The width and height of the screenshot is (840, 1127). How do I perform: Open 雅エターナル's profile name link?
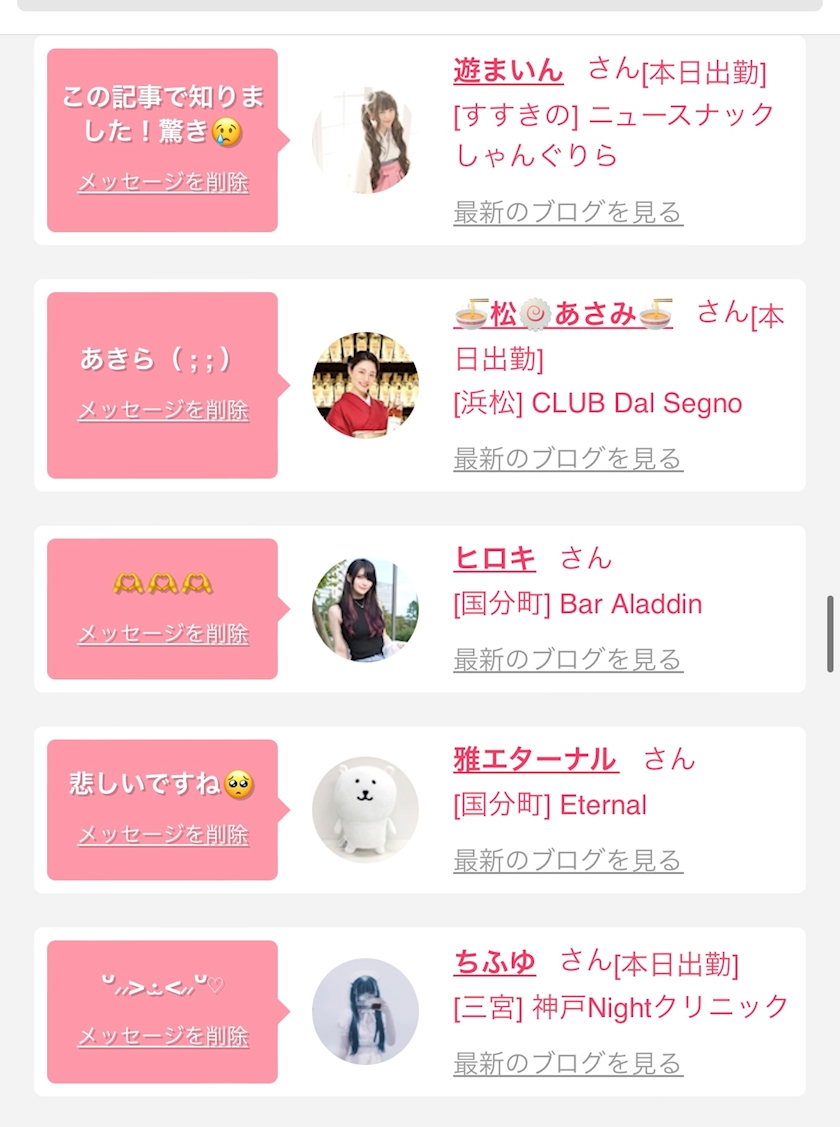tap(535, 760)
